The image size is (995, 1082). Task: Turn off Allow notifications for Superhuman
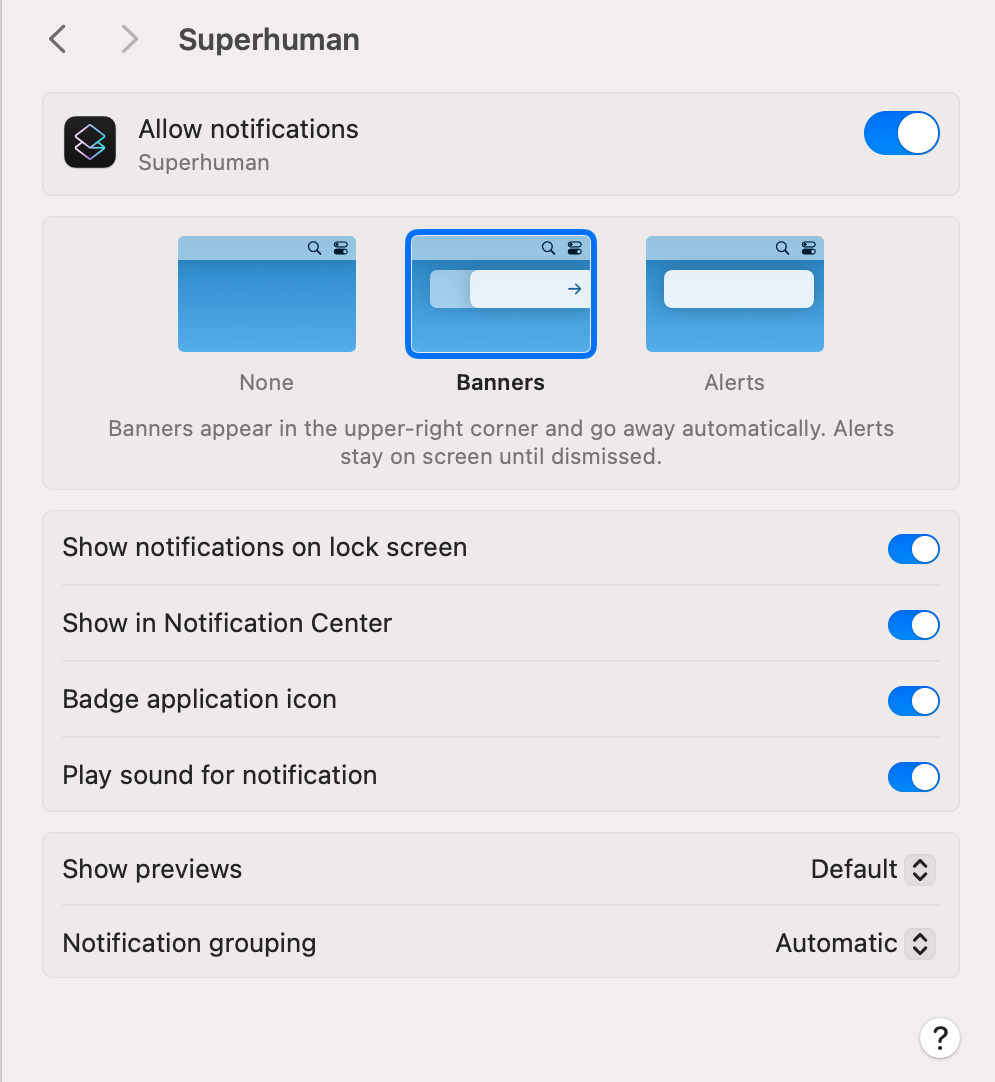point(901,134)
